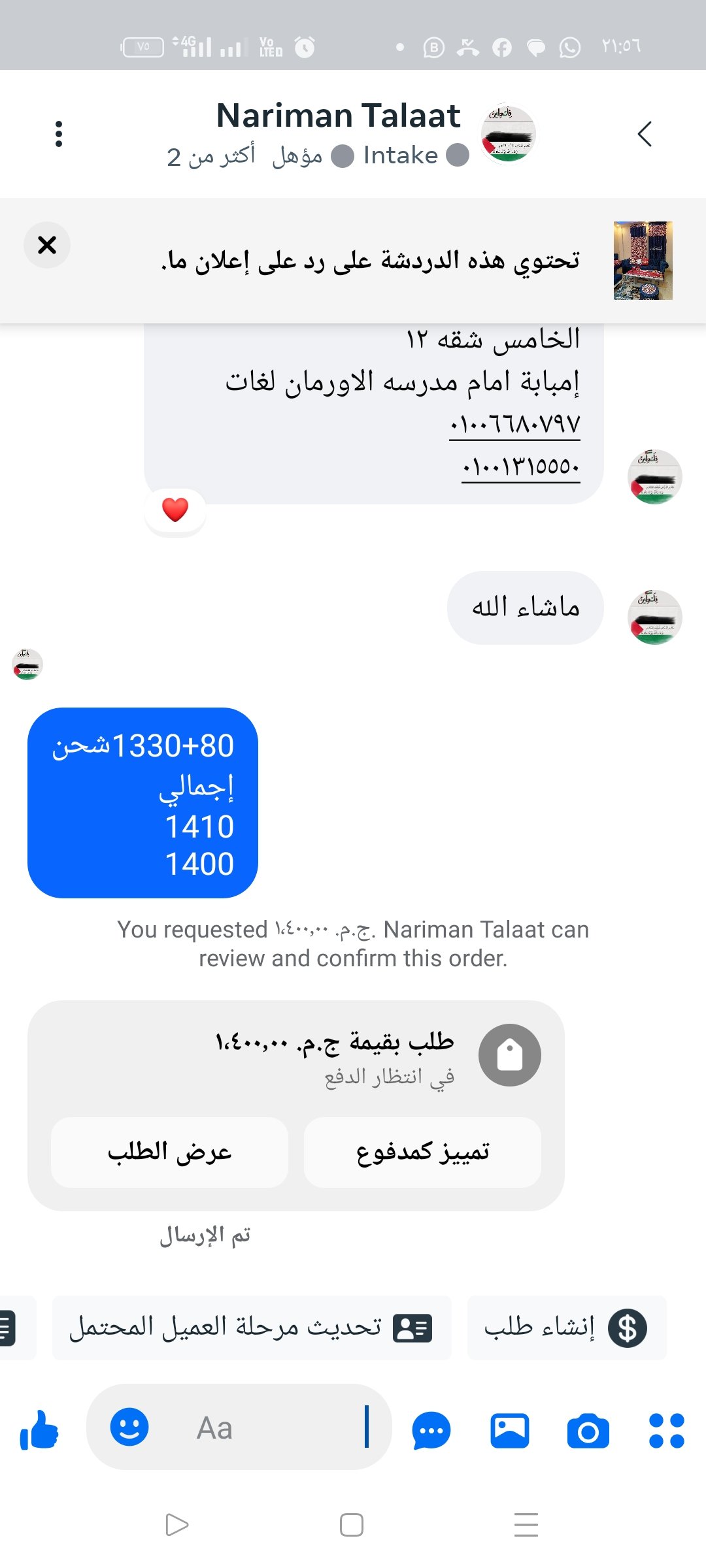This screenshot has height=1568, width=706.
Task: Tap the heart reaction on the address message
Action: coord(175,510)
